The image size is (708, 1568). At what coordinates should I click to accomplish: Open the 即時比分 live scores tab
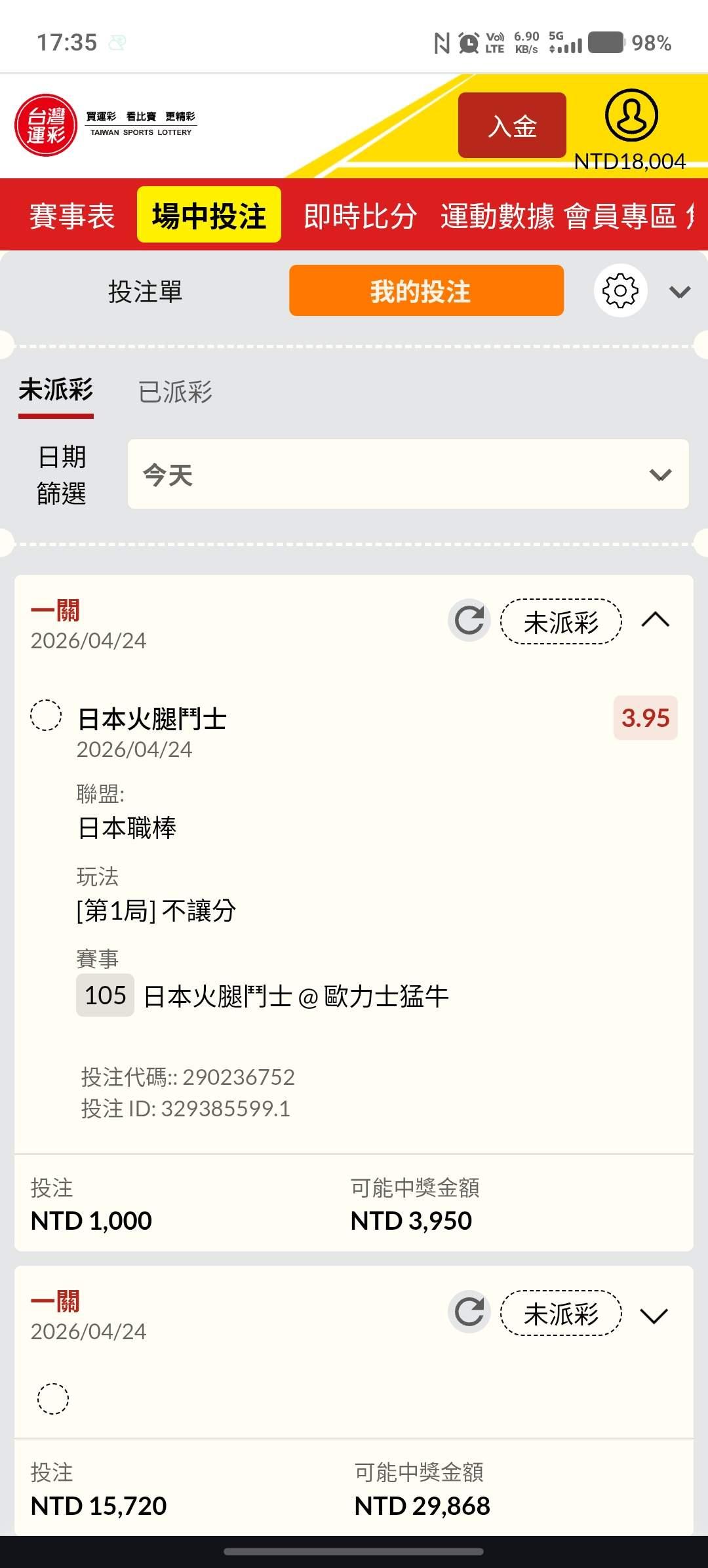coord(360,216)
